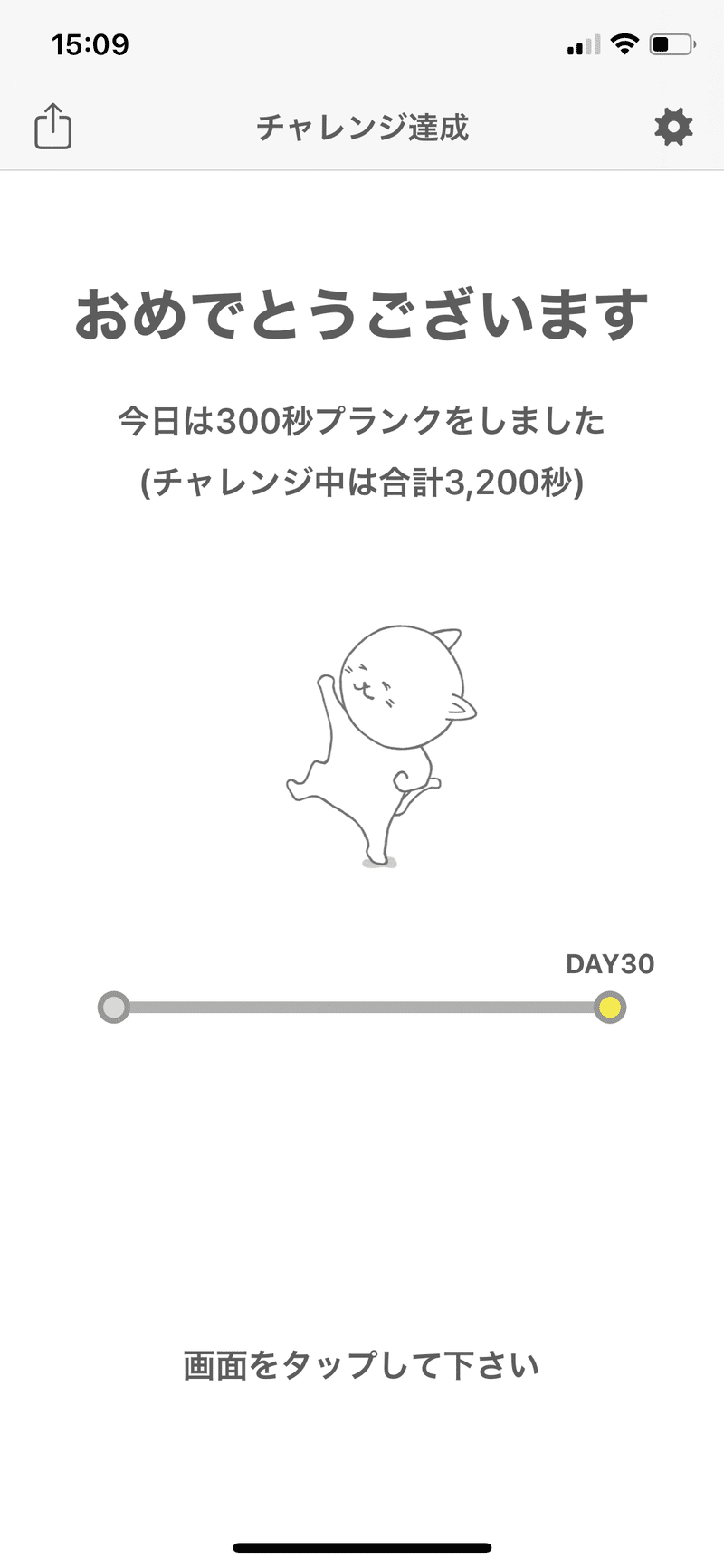Tap the yellow dot to mark challenge complete
The height and width of the screenshot is (1568, 724).
pos(608,1008)
